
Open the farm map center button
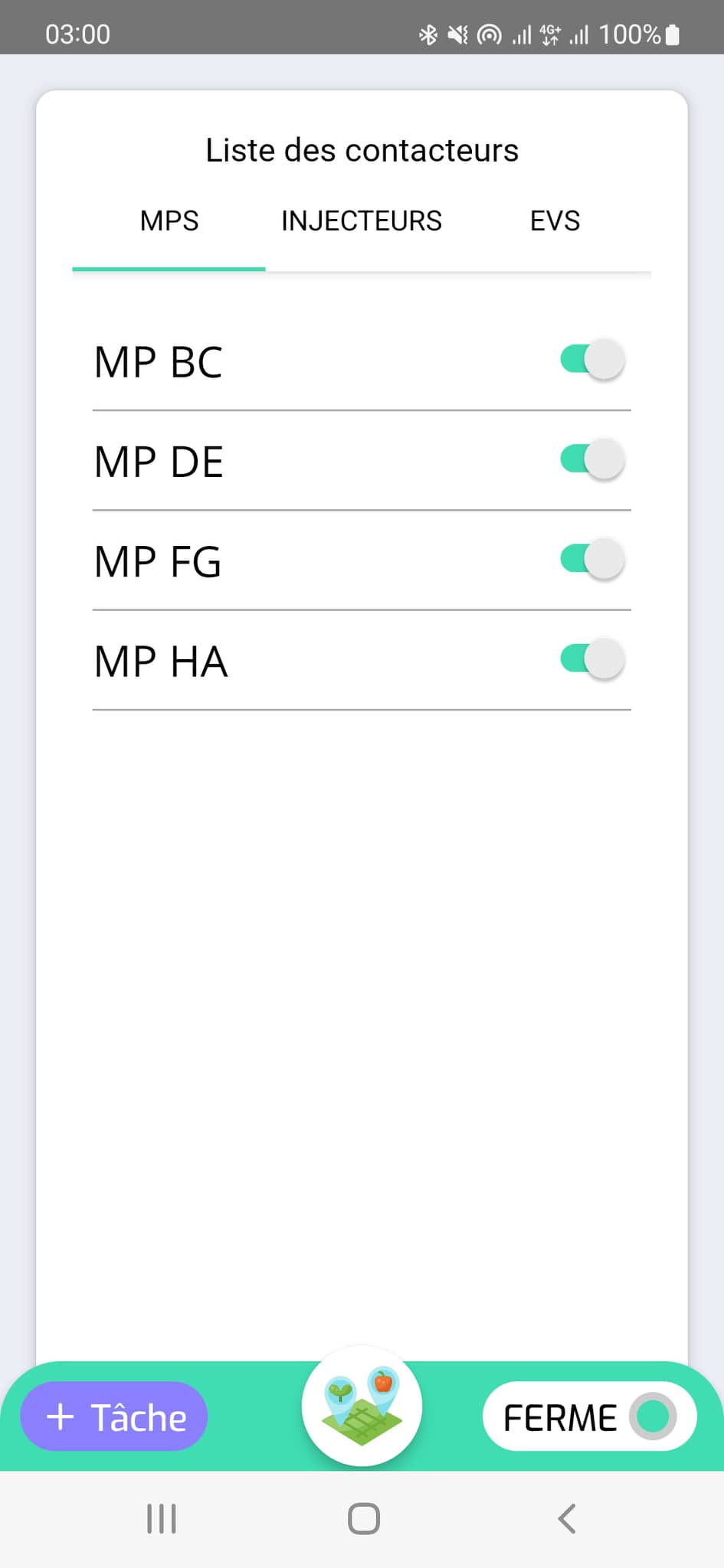coord(362,1406)
